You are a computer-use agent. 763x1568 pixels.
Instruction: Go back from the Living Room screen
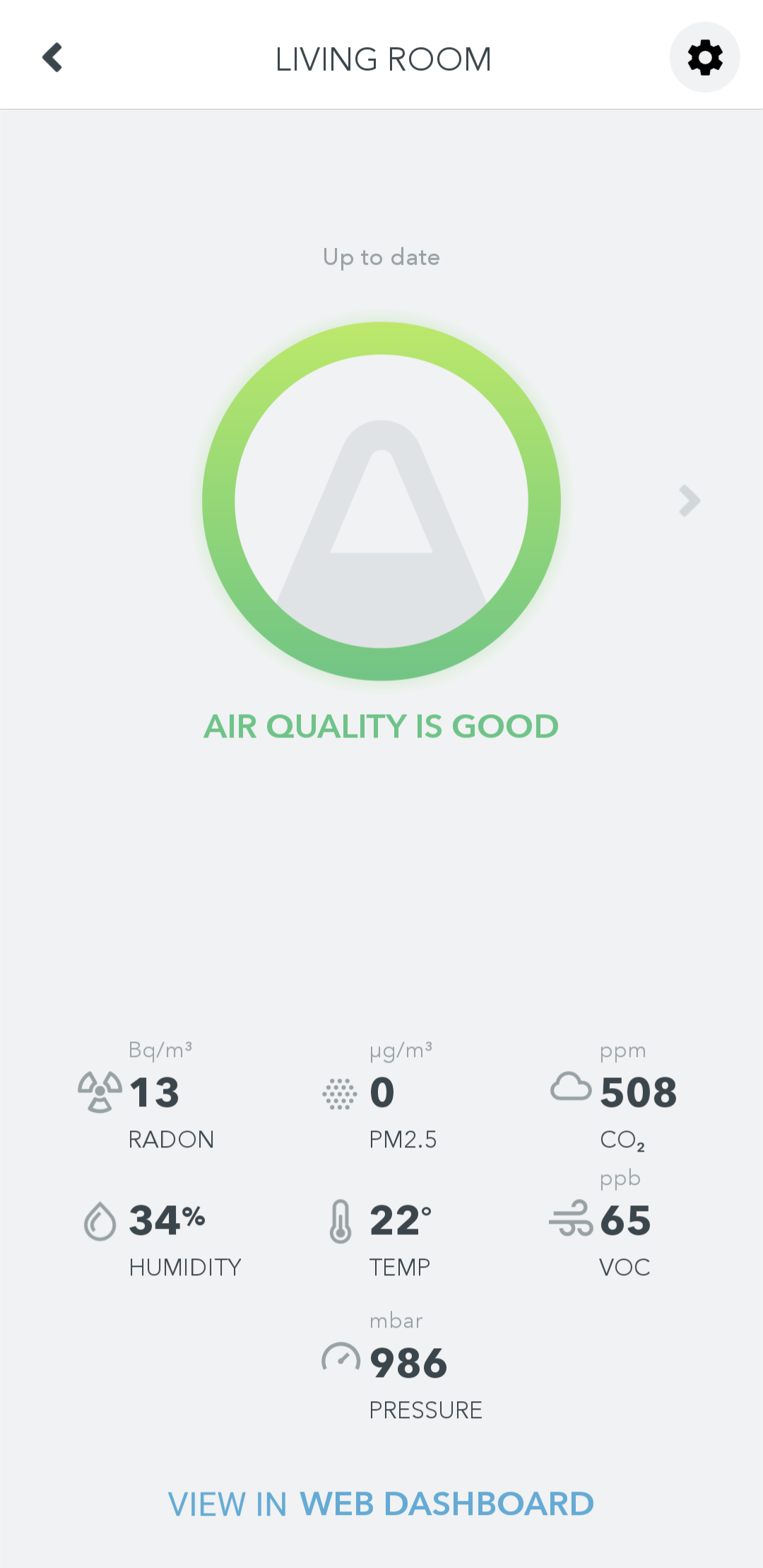[53, 58]
